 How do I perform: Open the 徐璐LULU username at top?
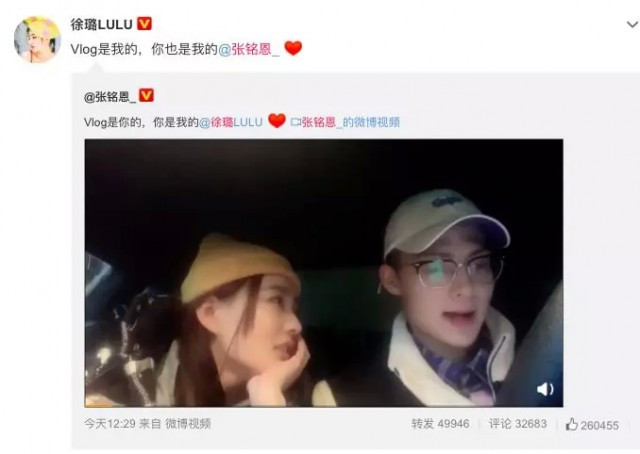tap(104, 24)
